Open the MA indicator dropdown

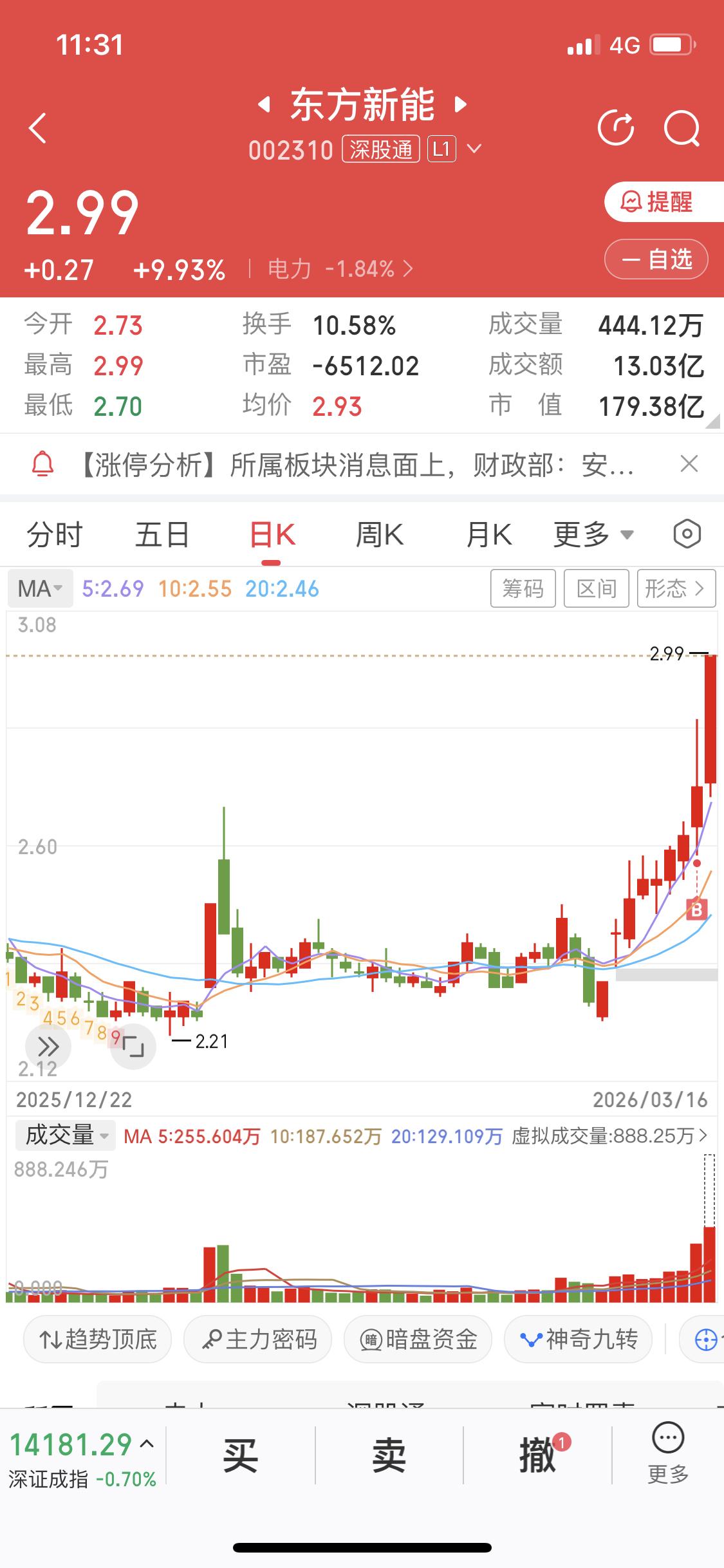click(x=39, y=588)
